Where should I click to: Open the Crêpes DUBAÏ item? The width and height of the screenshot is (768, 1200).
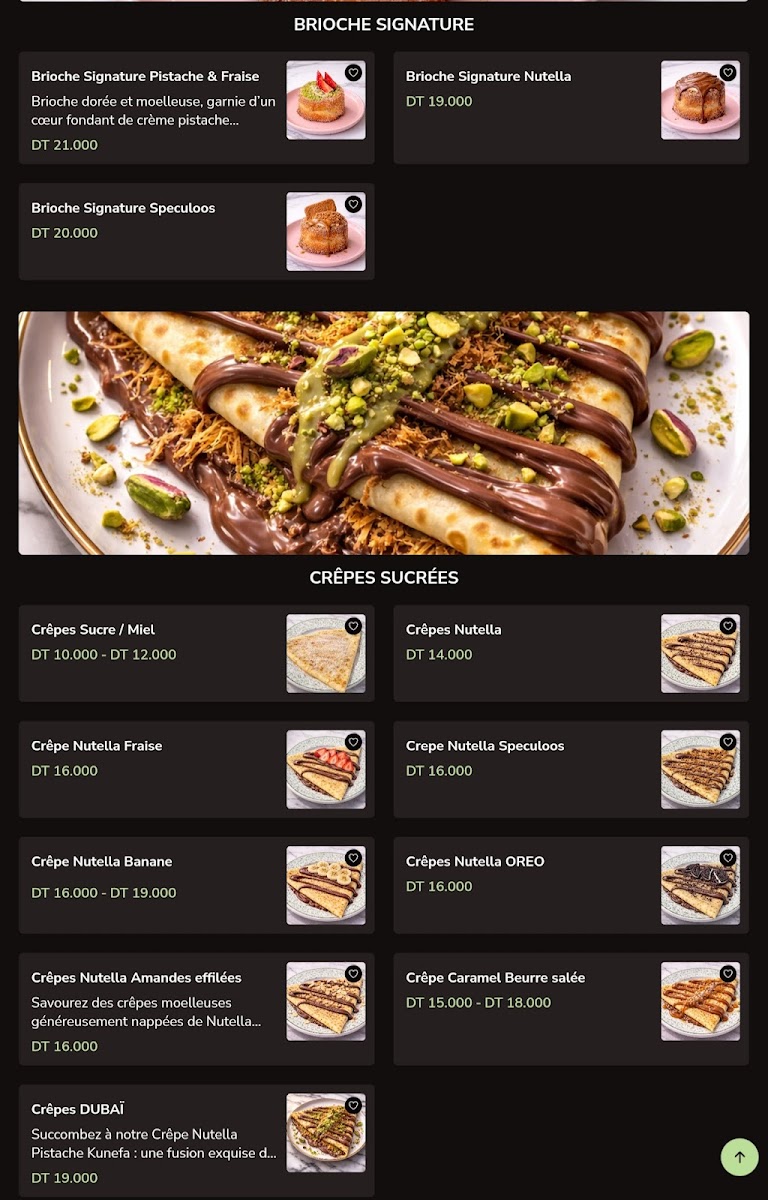click(x=196, y=1141)
